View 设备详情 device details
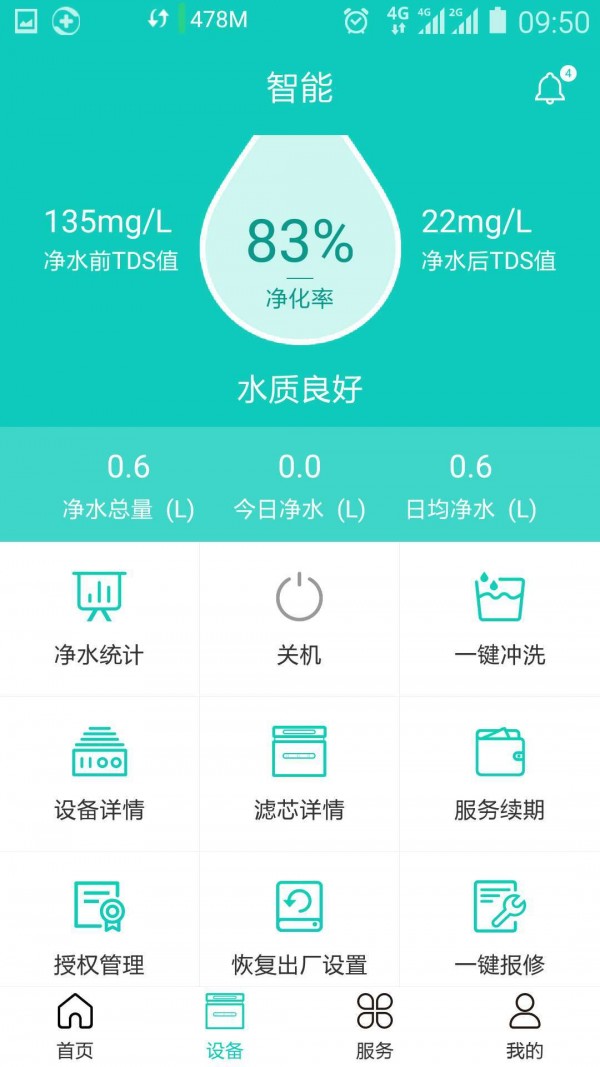This screenshot has height=1067, width=600. pyautogui.click(x=99, y=774)
